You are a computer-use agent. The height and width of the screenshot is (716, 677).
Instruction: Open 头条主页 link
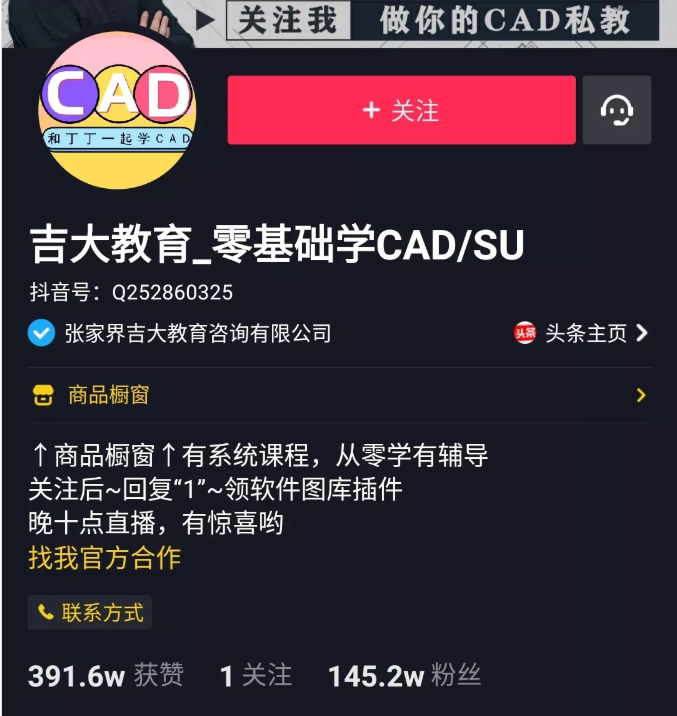pos(582,333)
